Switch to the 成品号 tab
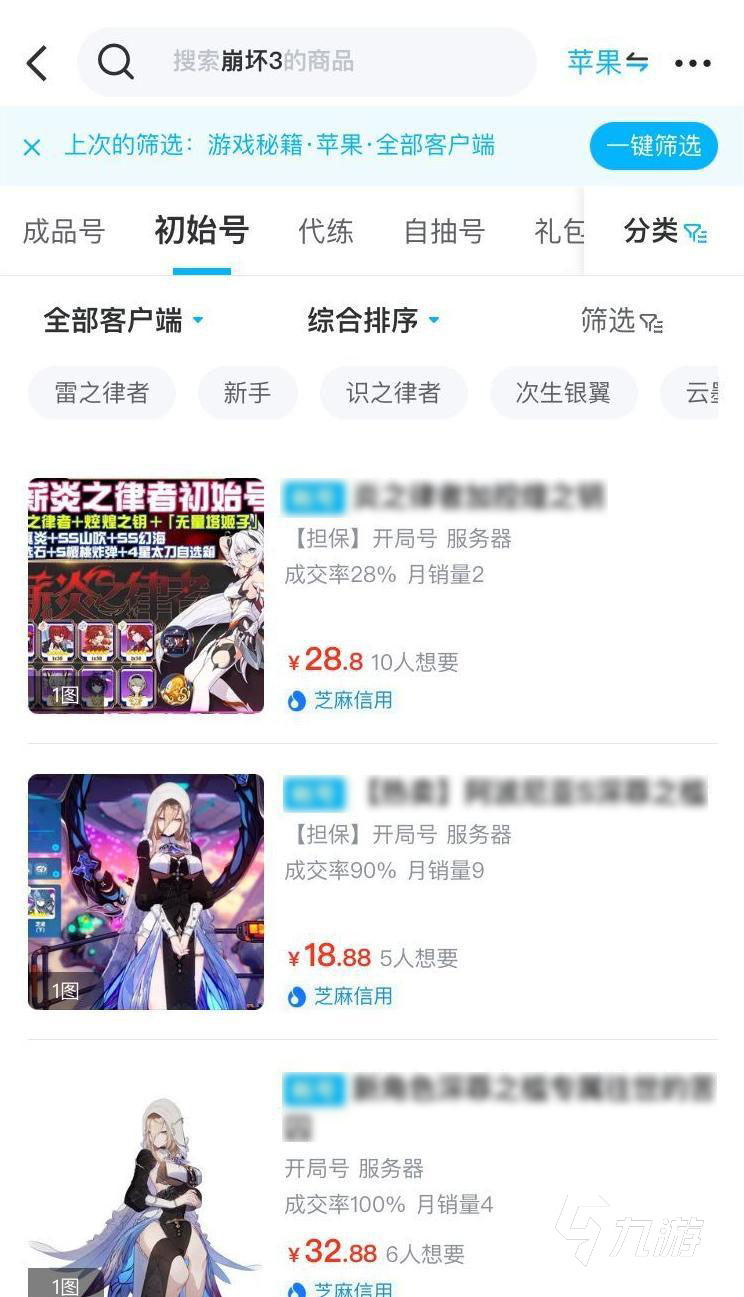Viewport: 744px width, 1297px height. pos(64,231)
